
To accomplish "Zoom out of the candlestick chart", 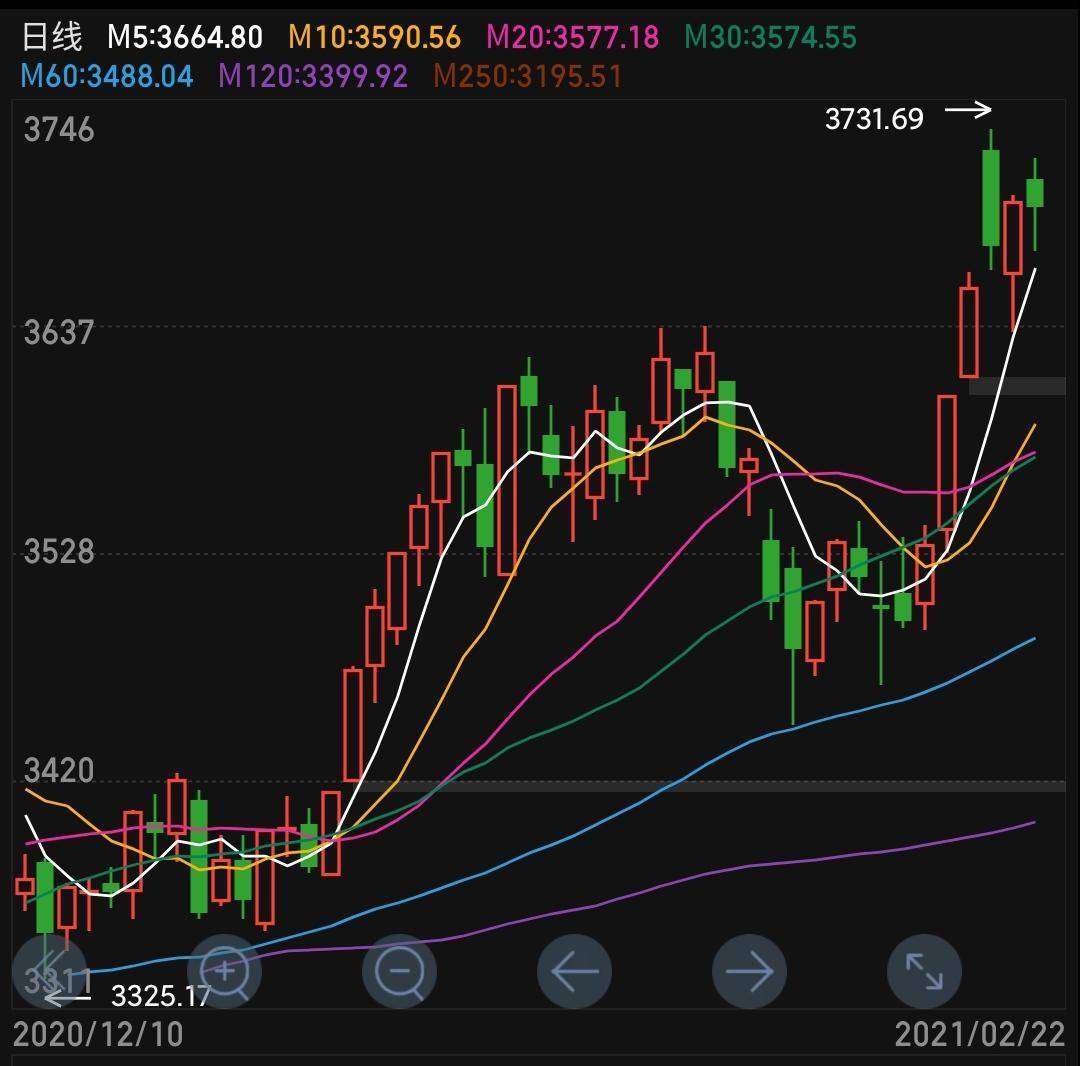I will pos(399,971).
